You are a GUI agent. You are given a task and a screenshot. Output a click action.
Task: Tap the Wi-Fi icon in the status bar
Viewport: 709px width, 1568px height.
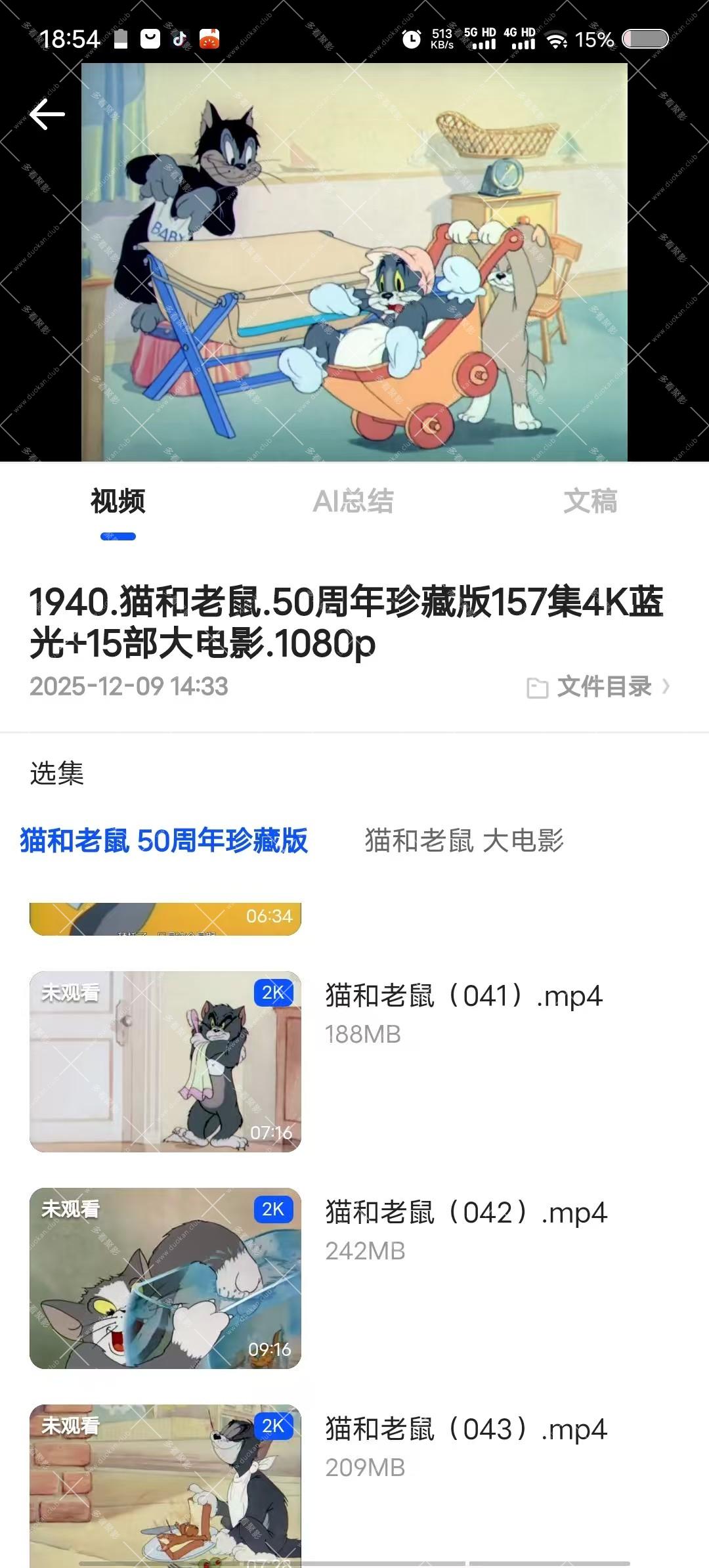[557, 38]
